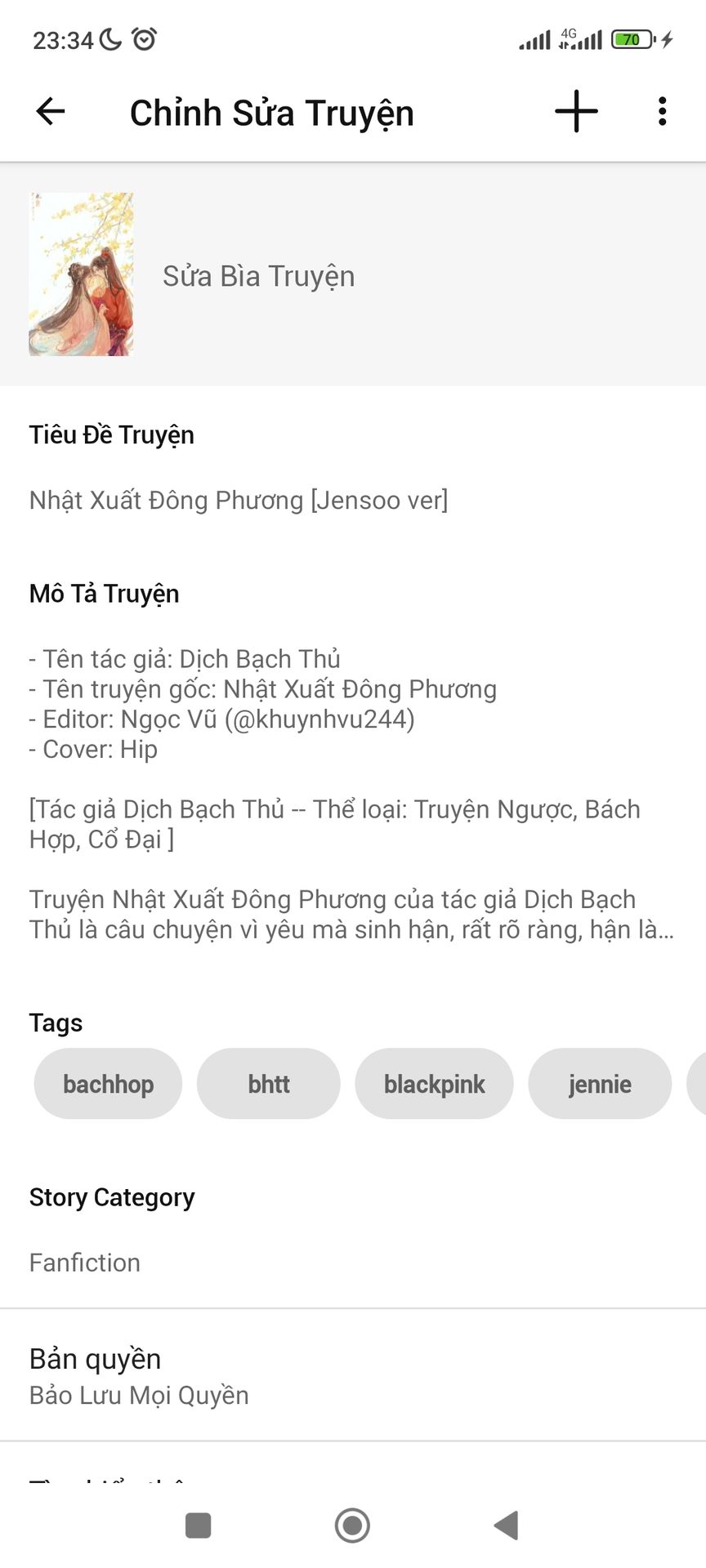Screen dimensions: 706x1568
Task: Open the Bản quyền copyright setting
Action: pyautogui.click(x=139, y=1375)
